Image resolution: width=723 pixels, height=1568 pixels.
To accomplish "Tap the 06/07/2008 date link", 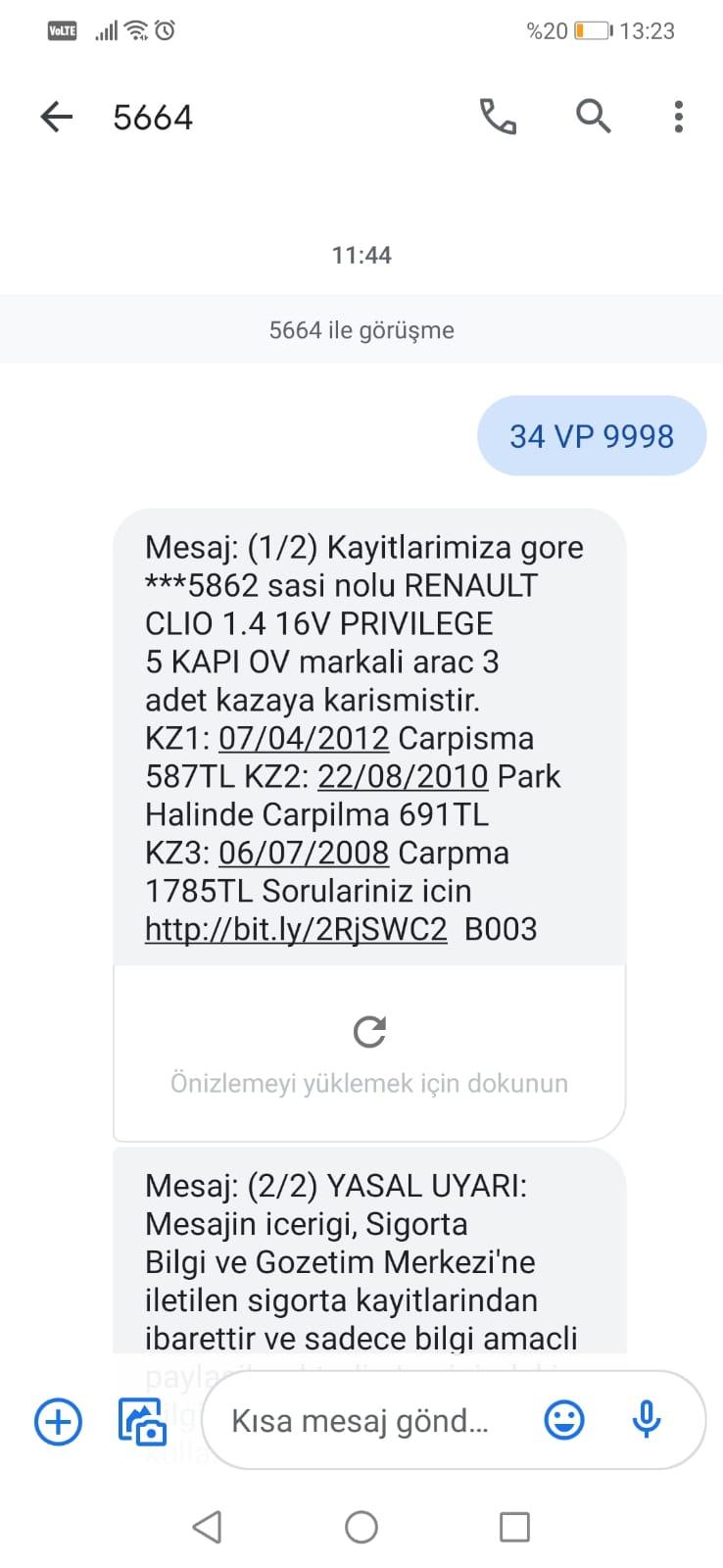I will (304, 853).
